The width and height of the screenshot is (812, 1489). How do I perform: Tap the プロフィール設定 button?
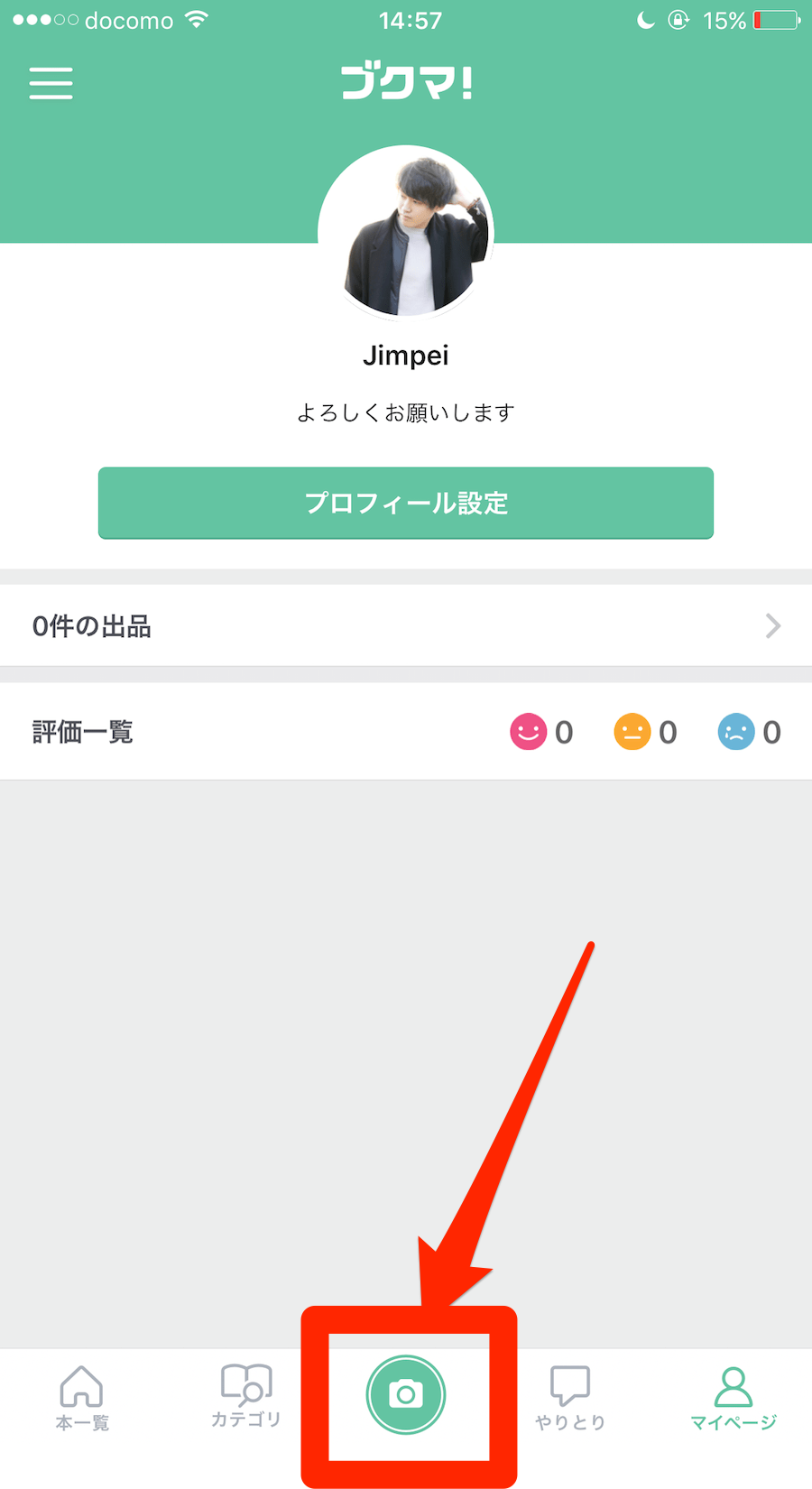coord(406,503)
